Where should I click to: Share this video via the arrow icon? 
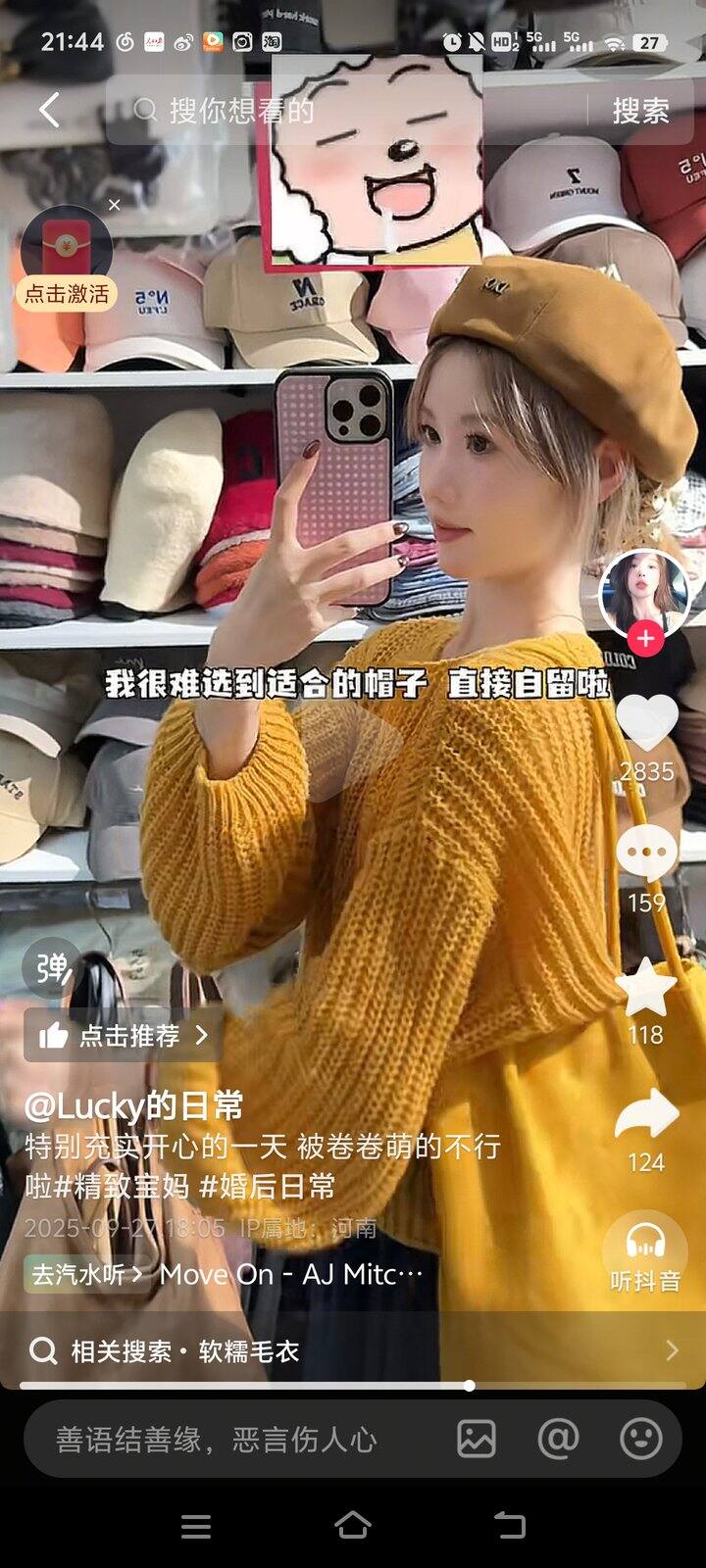646,1117
